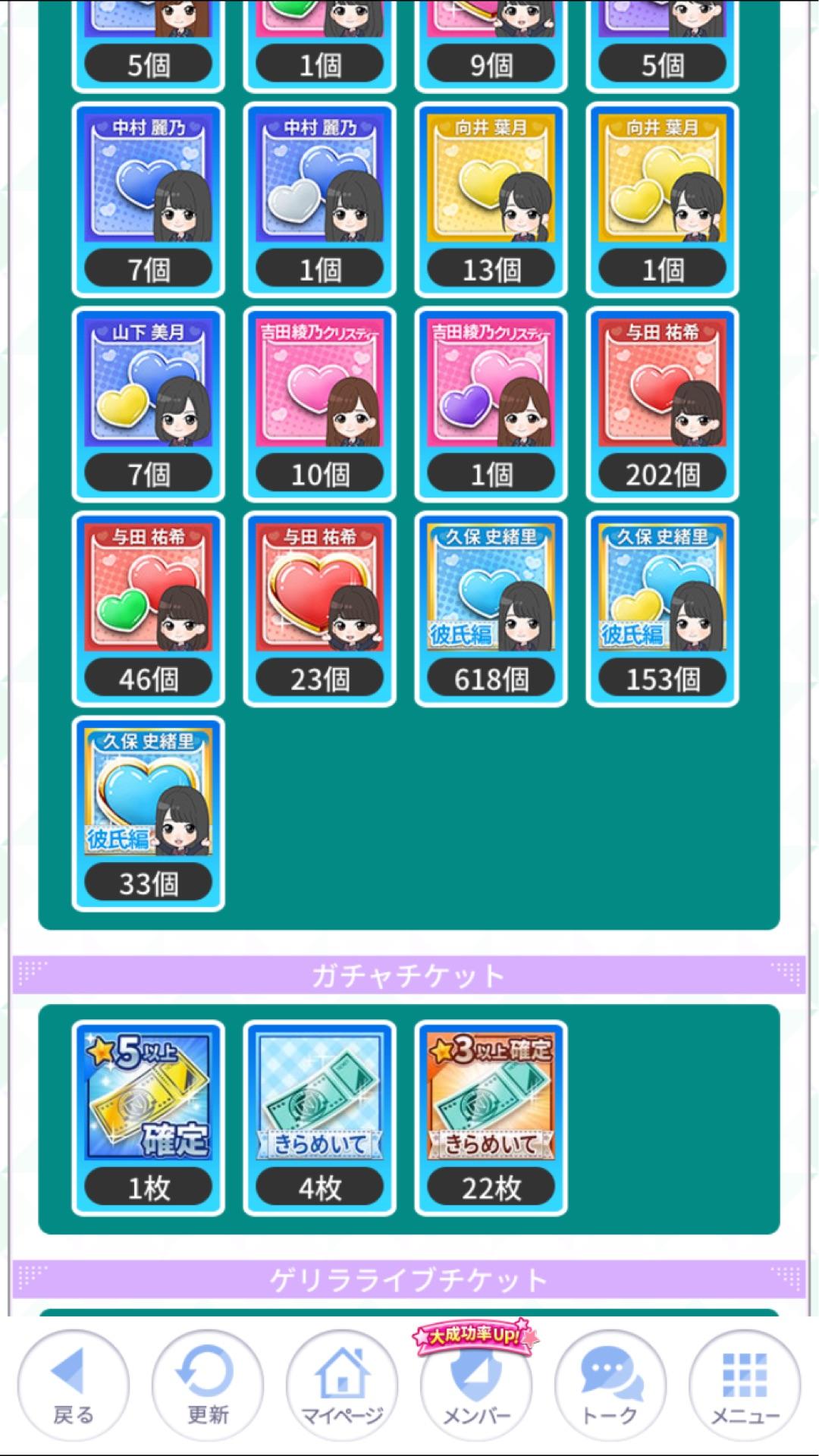Open 中村麗乃 blue heart item with 7個
Viewport: 819px width, 1456px height.
[149, 199]
